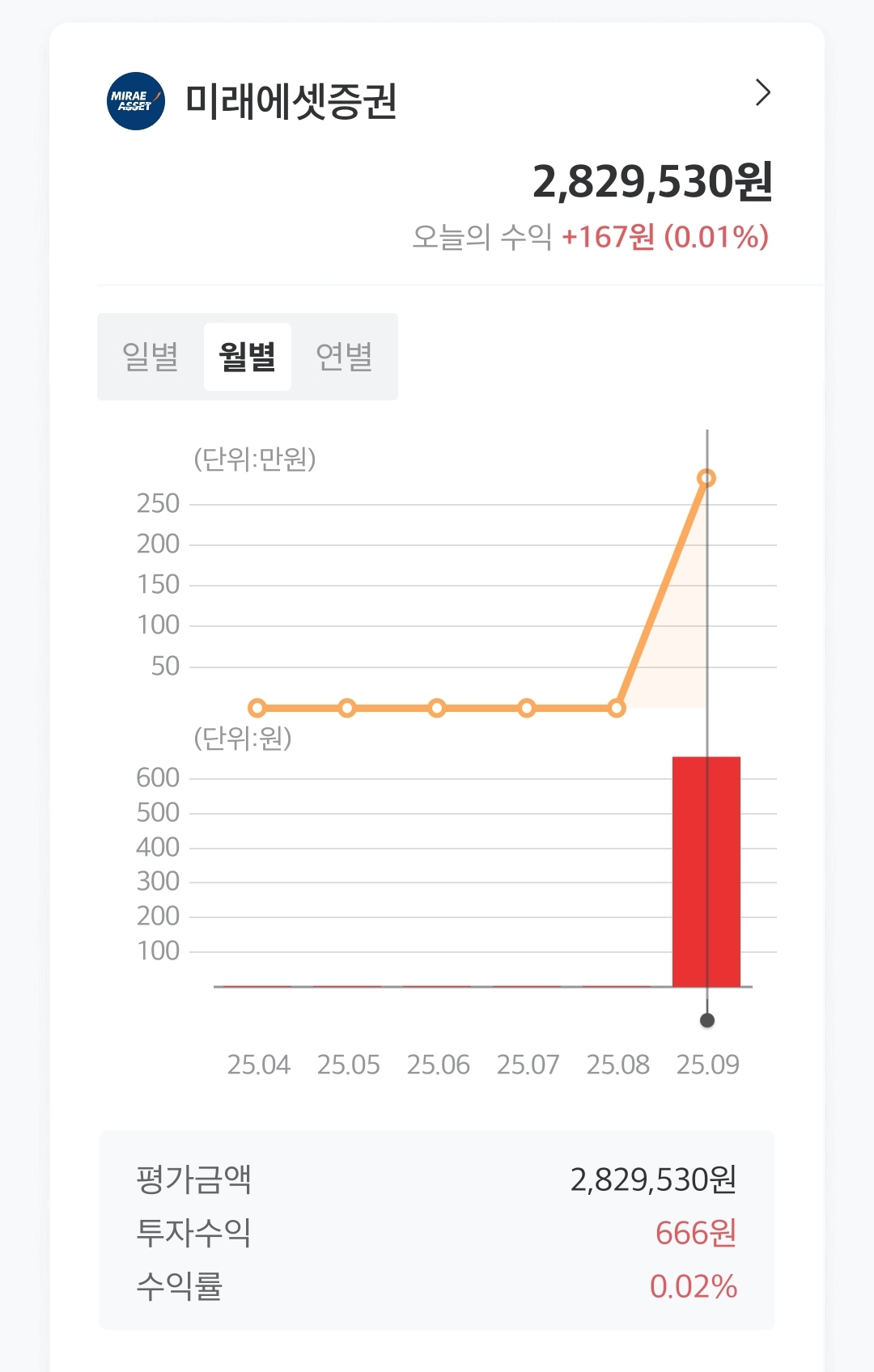
Task: Click the 25.06 label on x-axis
Action: (439, 1065)
